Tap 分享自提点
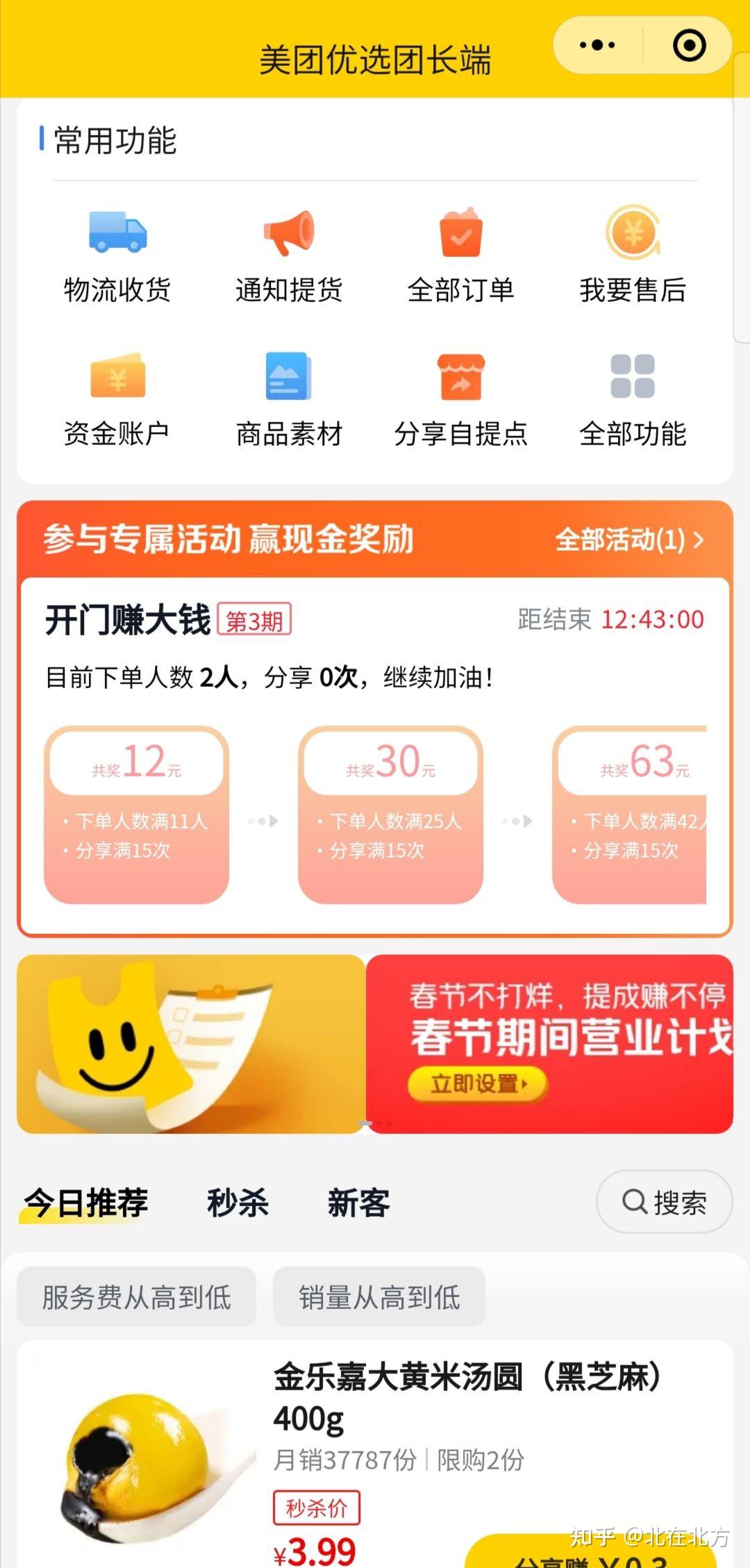 pyautogui.click(x=461, y=401)
